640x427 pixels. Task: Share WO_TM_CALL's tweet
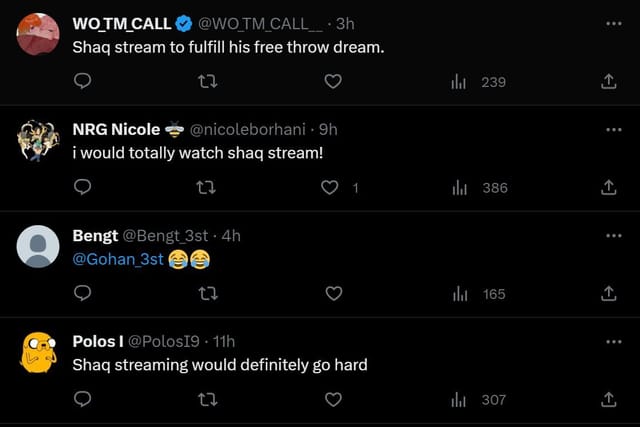608,82
